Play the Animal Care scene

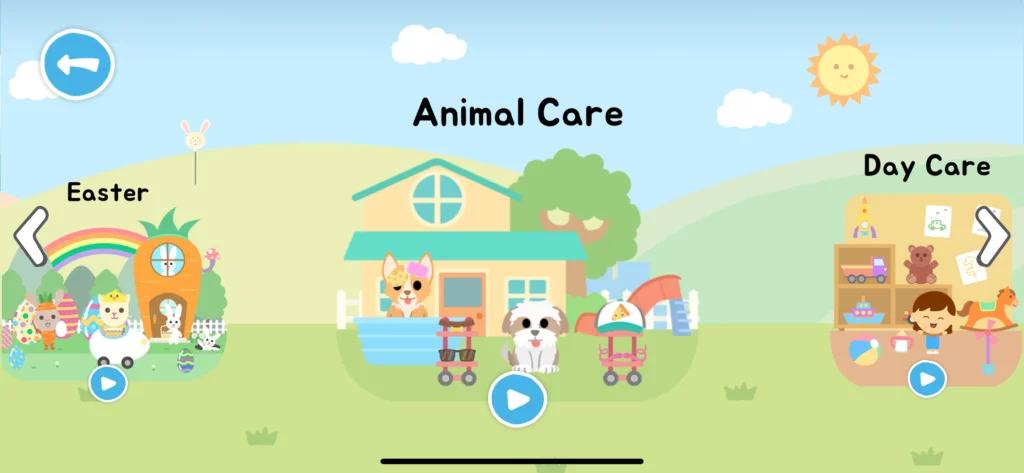coord(517,399)
